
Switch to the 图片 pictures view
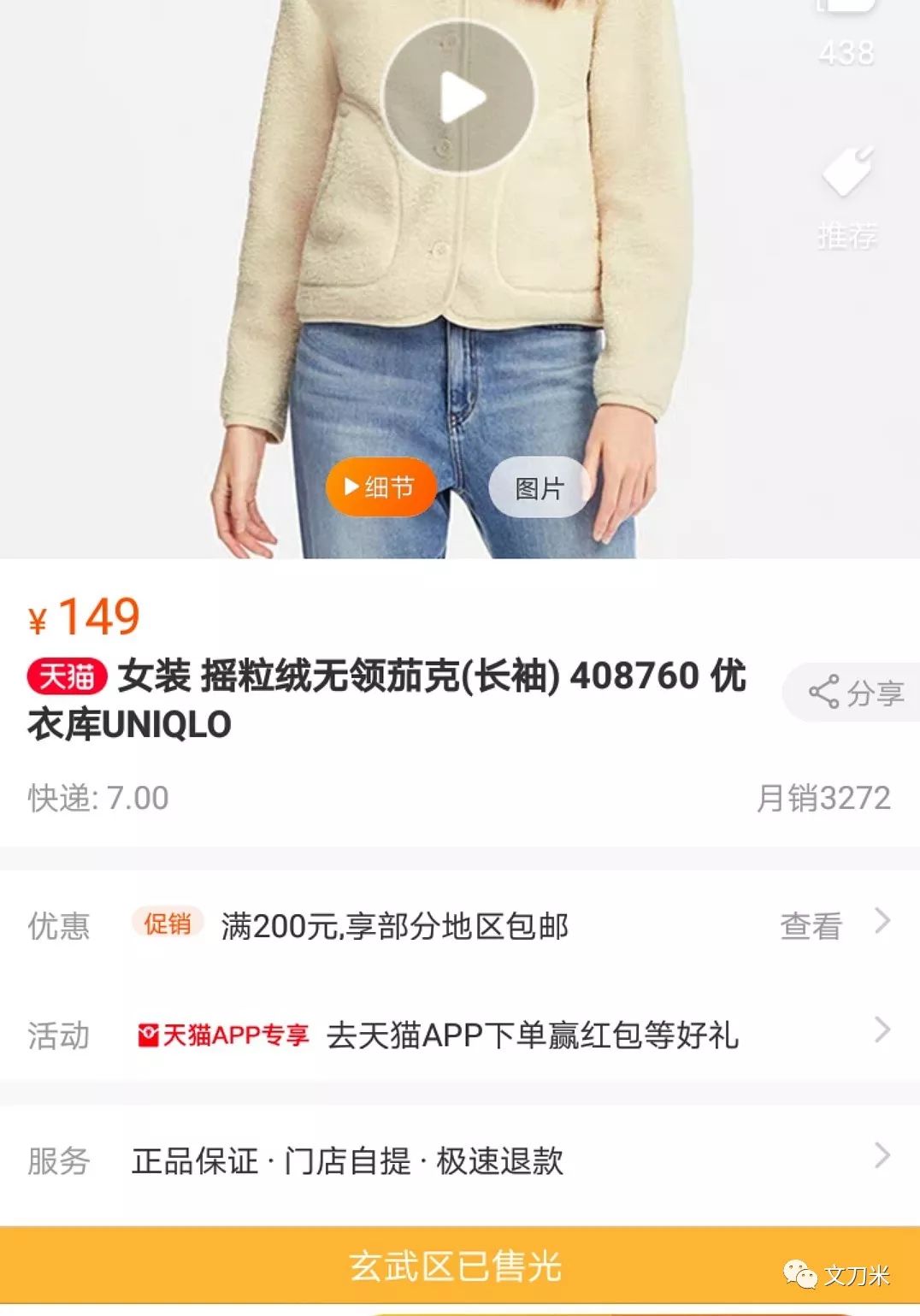pyautogui.click(x=536, y=487)
